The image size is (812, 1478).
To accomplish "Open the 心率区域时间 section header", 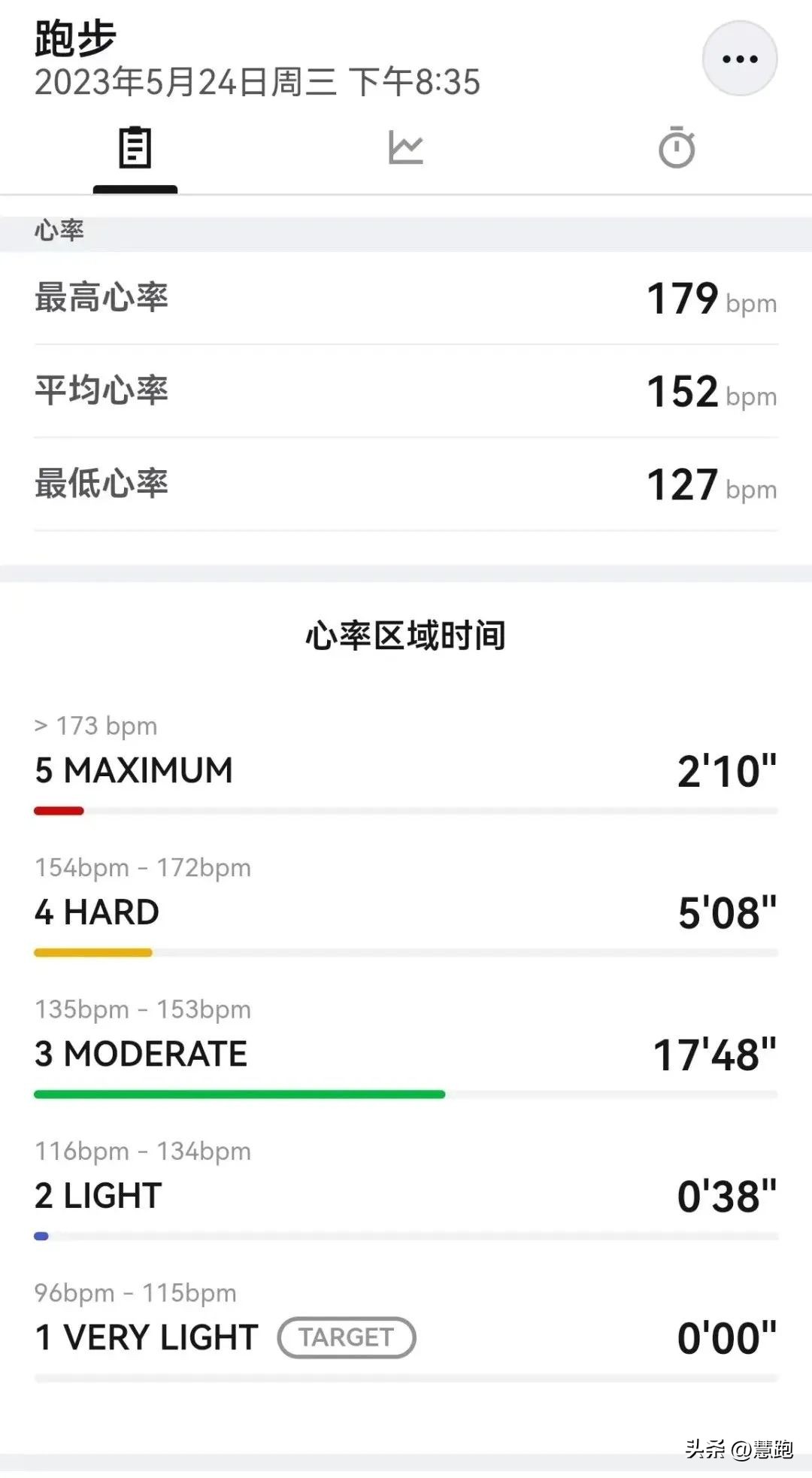I will point(406,634).
